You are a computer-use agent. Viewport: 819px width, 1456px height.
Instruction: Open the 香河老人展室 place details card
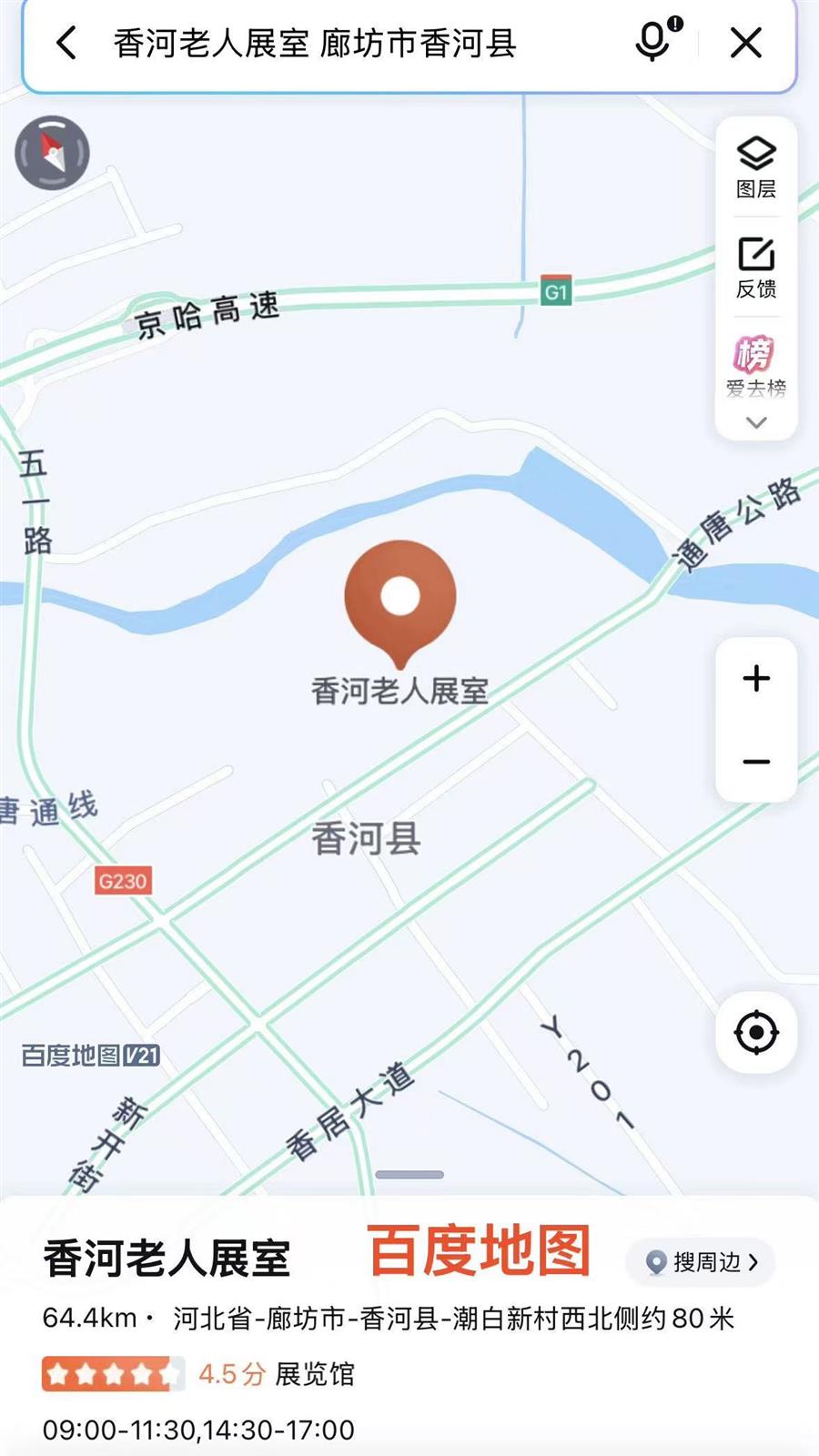pyautogui.click(x=167, y=1259)
